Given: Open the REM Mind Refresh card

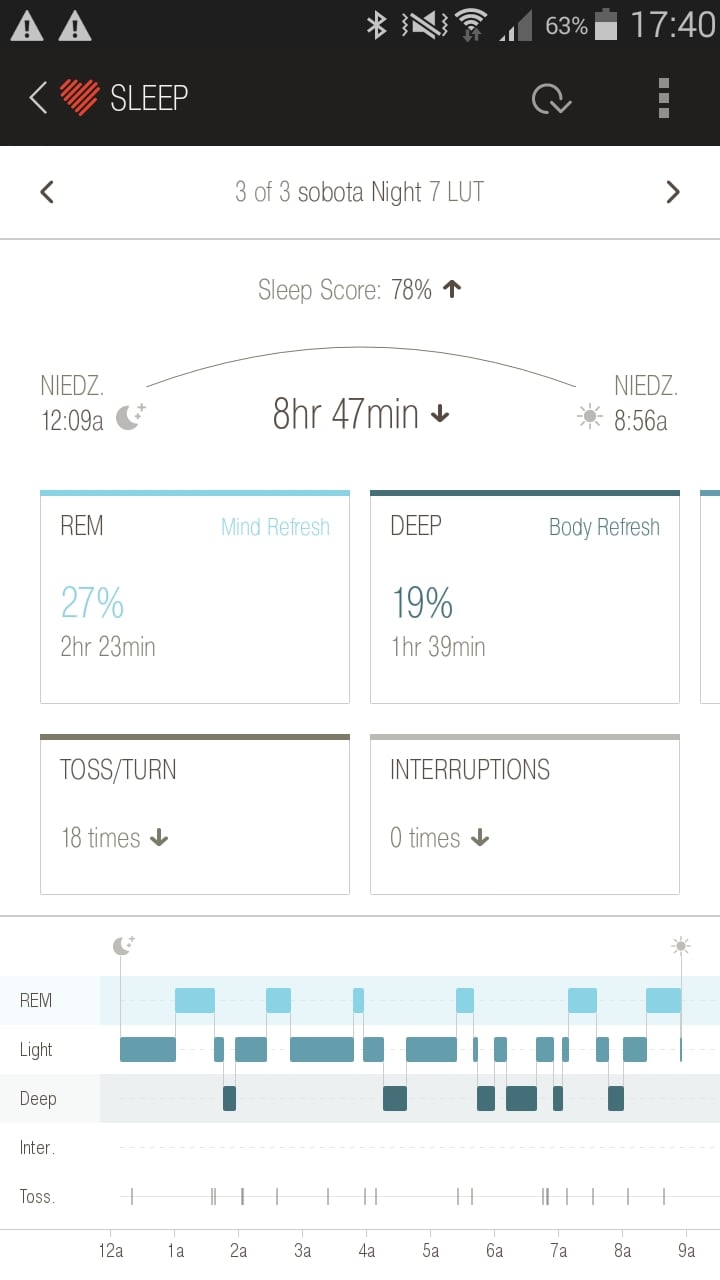Looking at the screenshot, I should 195,597.
